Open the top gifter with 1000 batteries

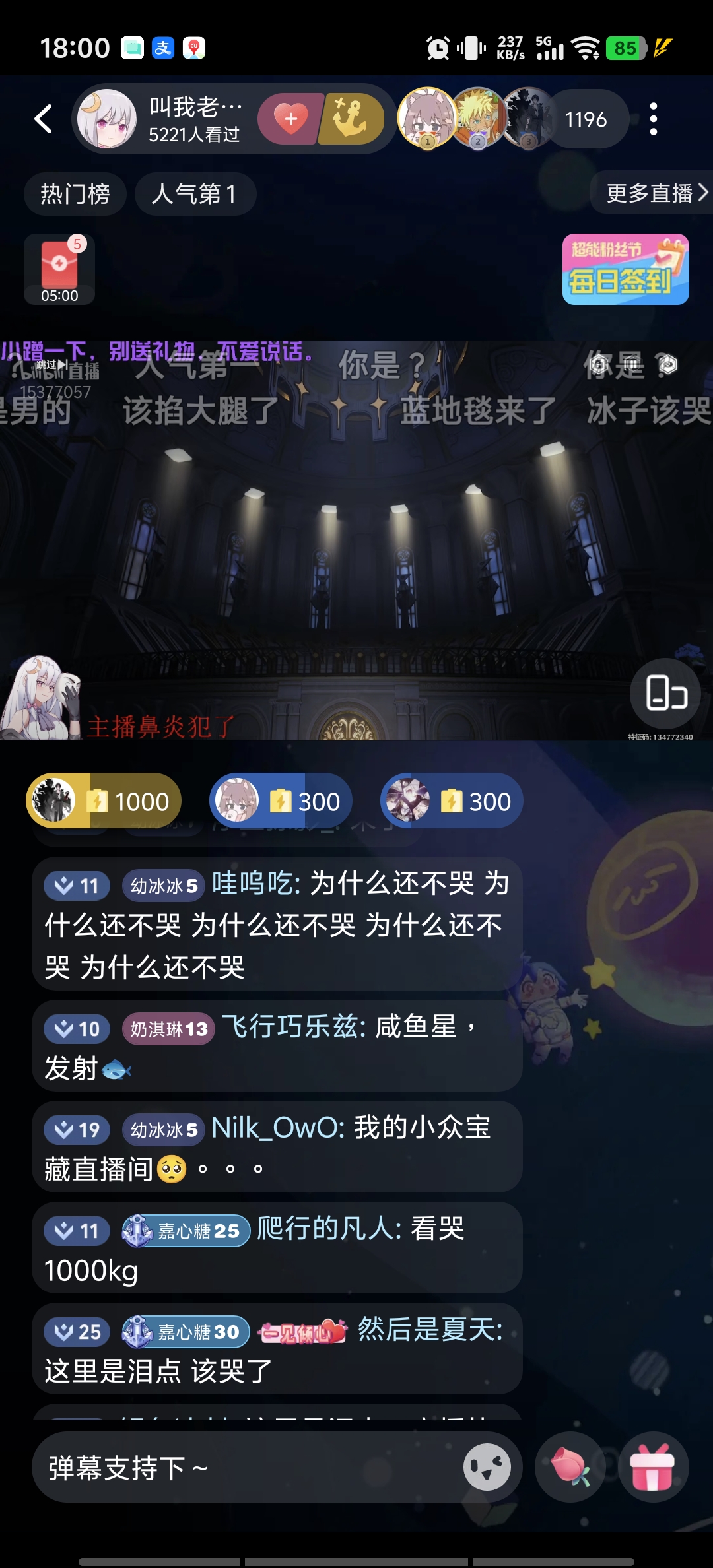pyautogui.click(x=104, y=800)
